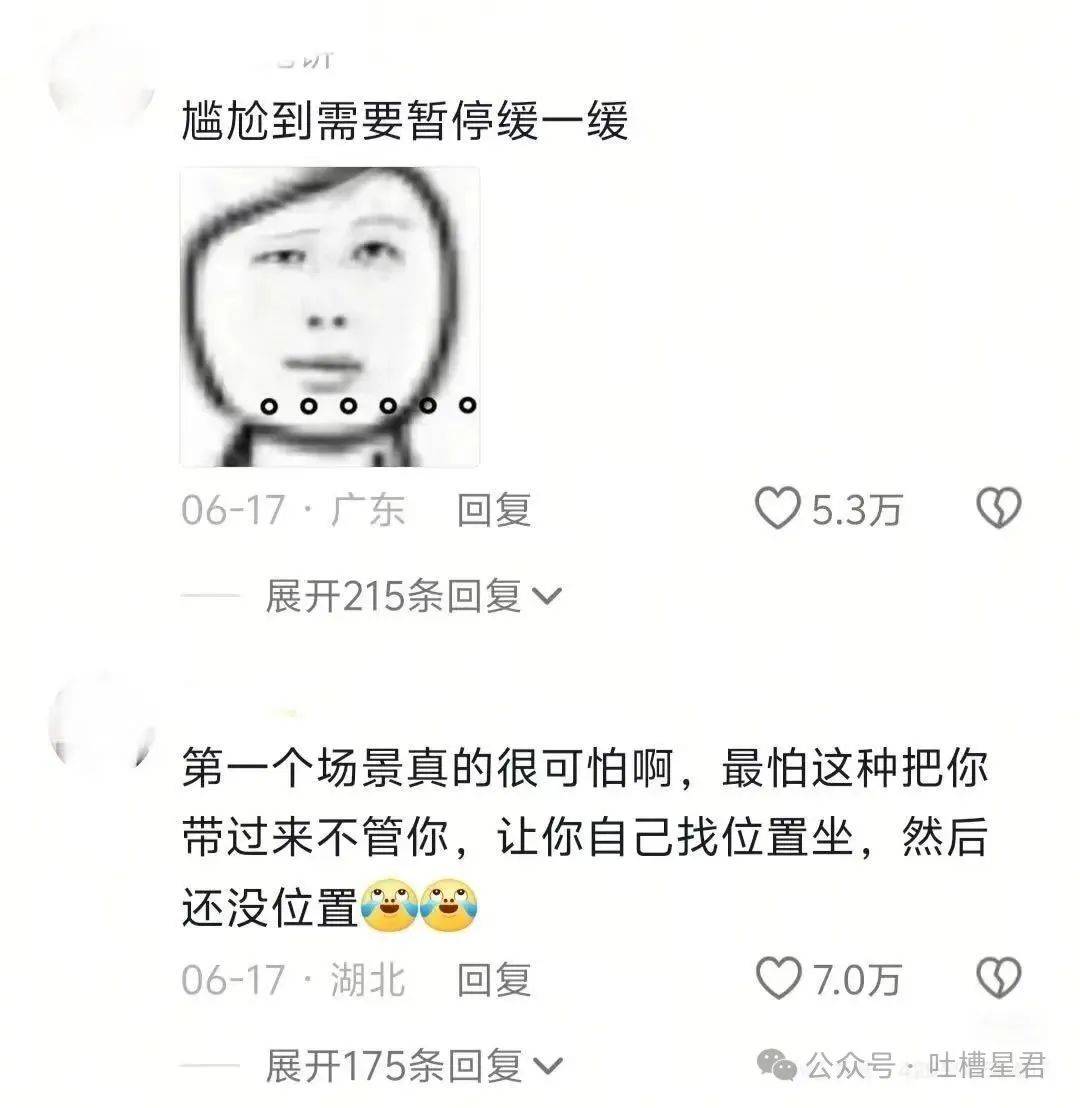This screenshot has width=1080, height=1108.
Task: Expand 175 replies
Action: click(x=412, y=1066)
